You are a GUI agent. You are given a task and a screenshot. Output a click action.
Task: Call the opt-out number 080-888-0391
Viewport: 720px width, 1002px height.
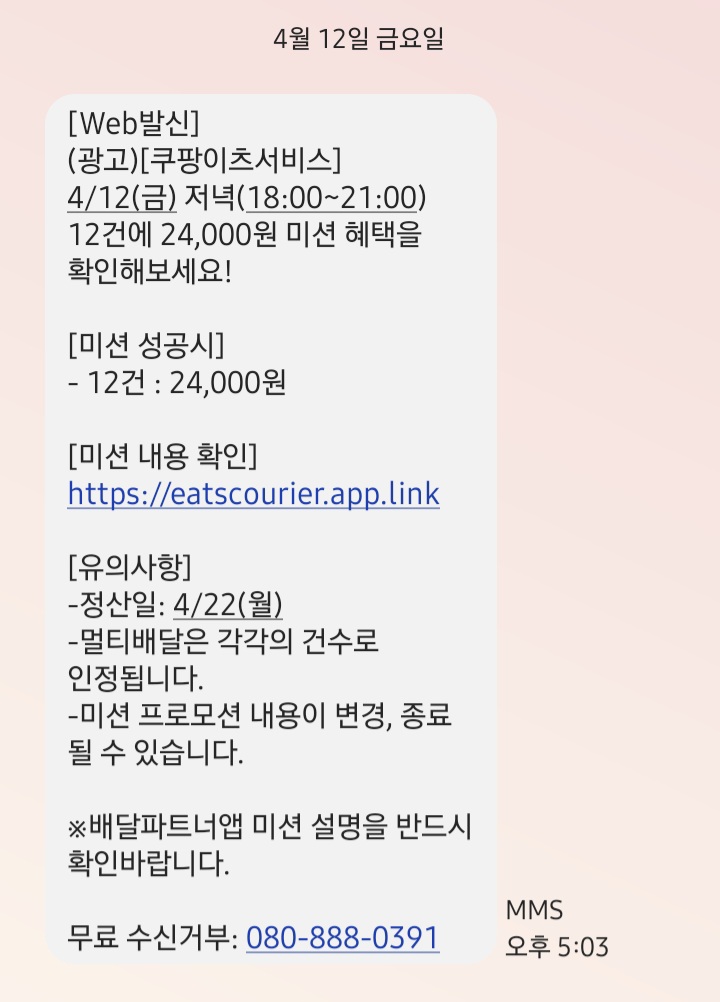(x=342, y=938)
